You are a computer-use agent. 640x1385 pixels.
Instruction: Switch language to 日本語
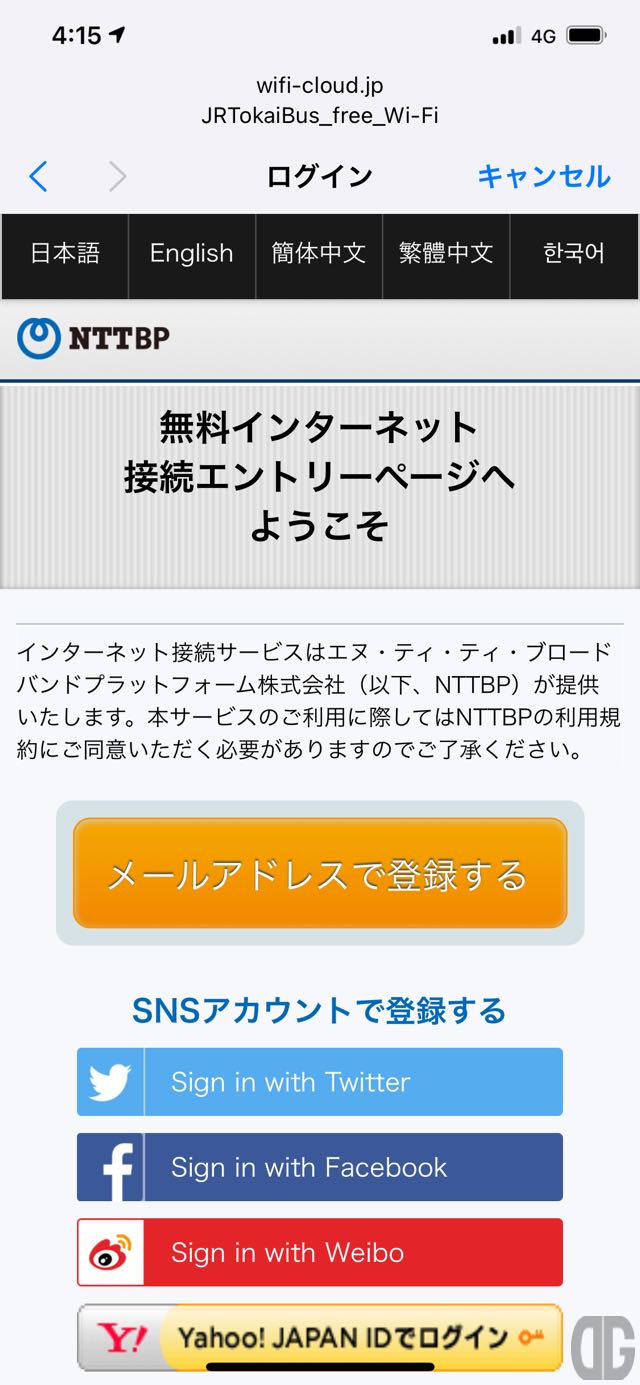click(x=65, y=254)
